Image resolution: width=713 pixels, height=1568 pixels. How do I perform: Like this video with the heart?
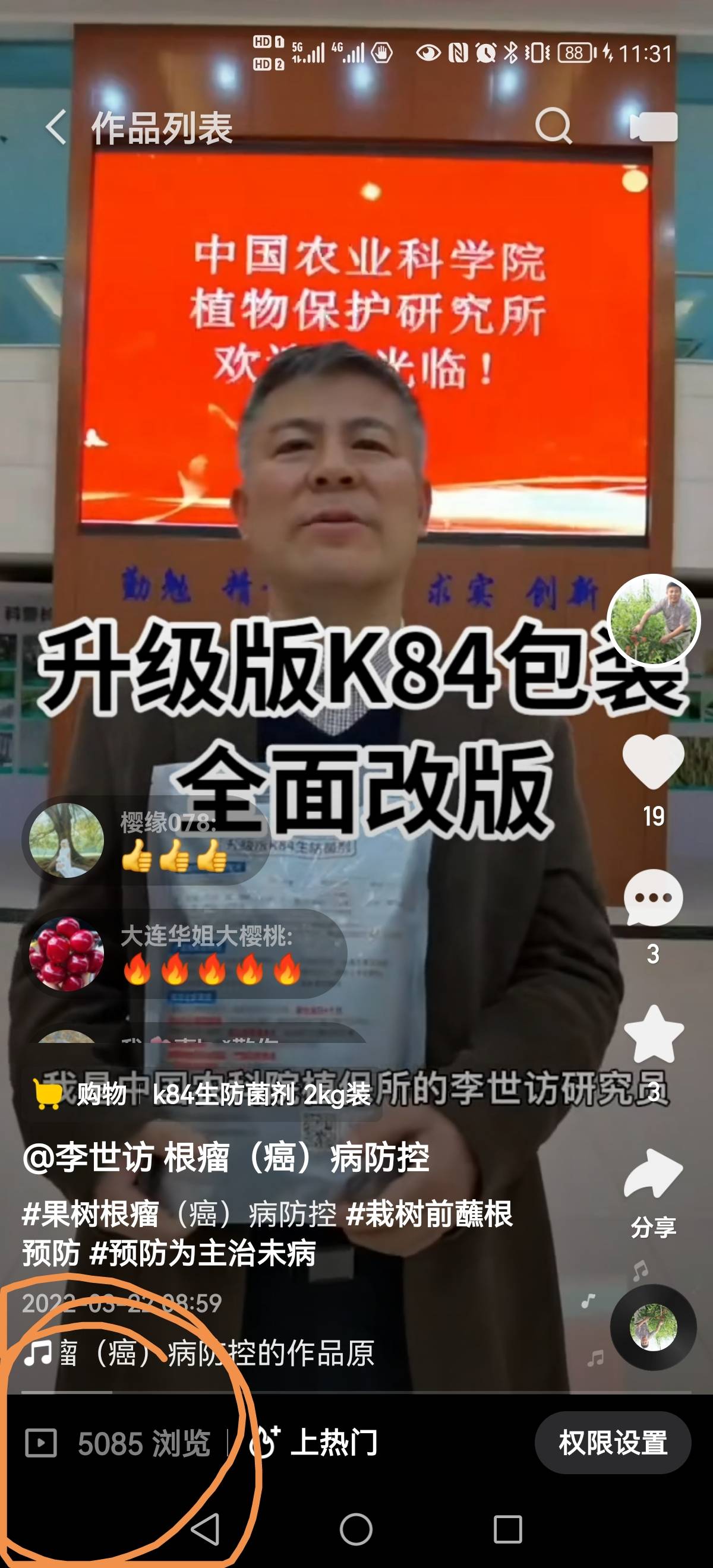point(654,761)
